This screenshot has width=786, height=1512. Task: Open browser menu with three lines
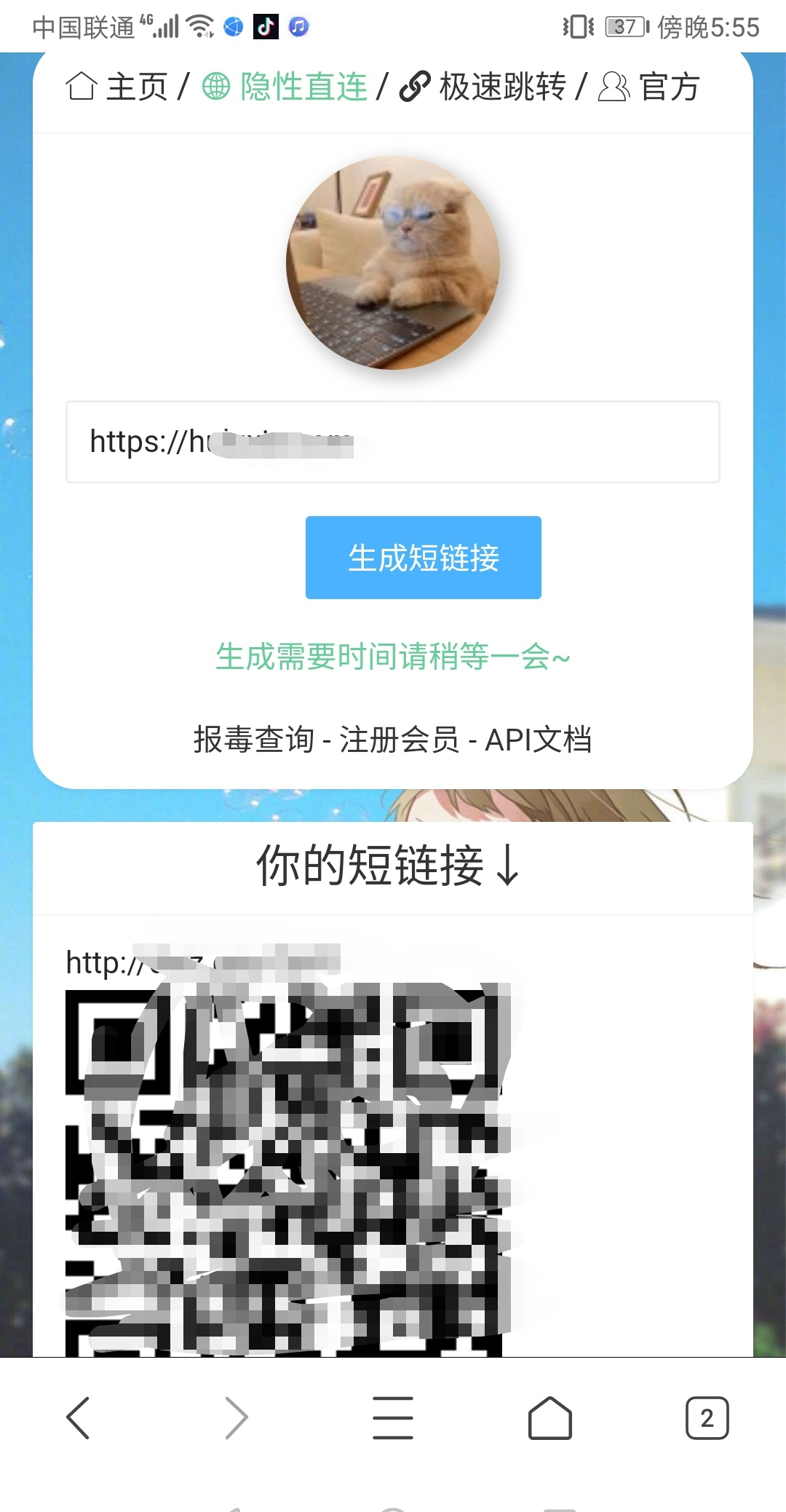(392, 1417)
